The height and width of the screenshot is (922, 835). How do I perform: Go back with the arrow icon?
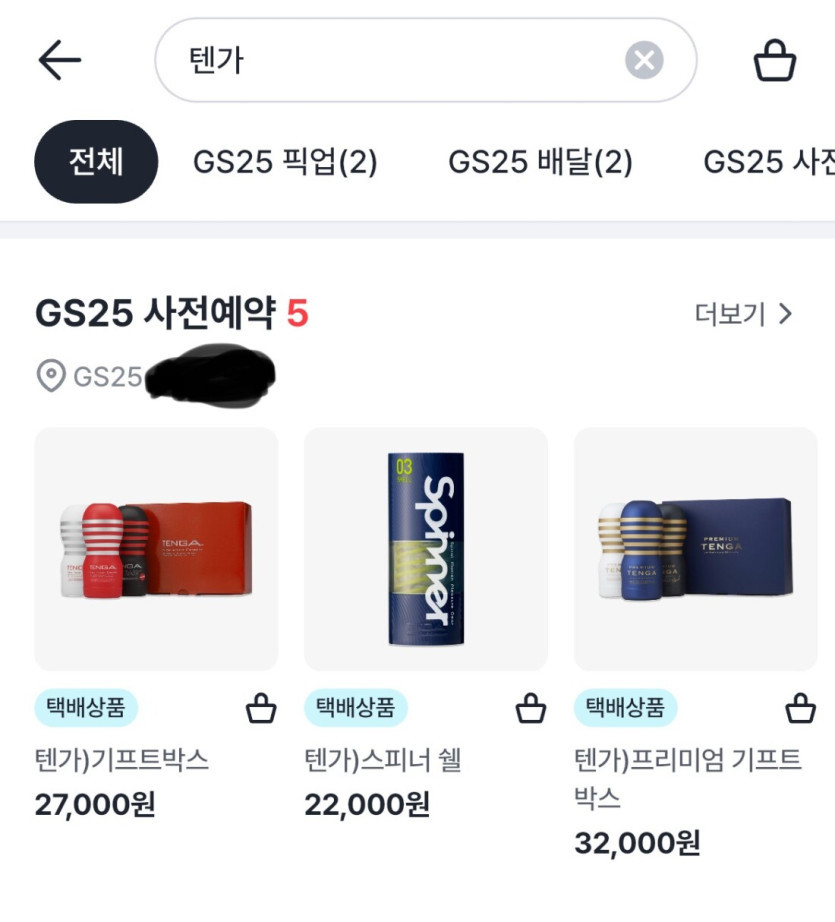59,61
